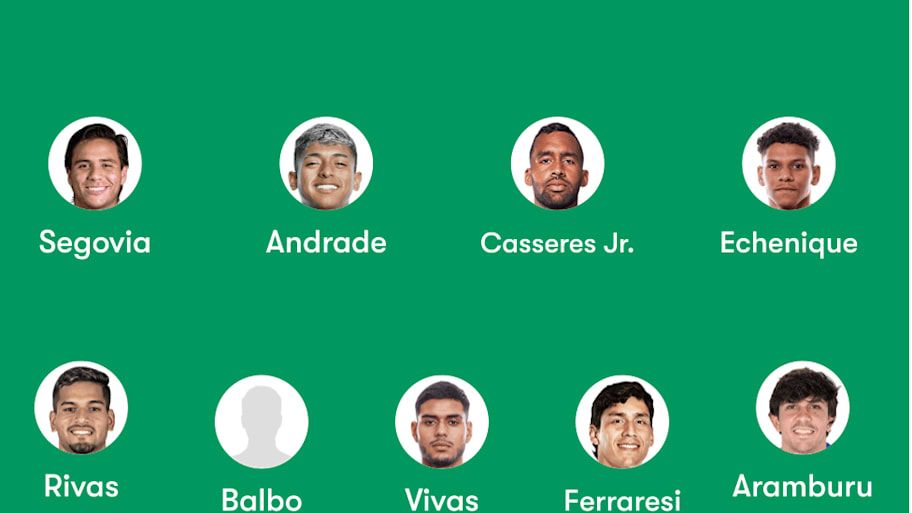Tap on Rivas in the lineup
This screenshot has width=912, height=513.
(x=81, y=408)
